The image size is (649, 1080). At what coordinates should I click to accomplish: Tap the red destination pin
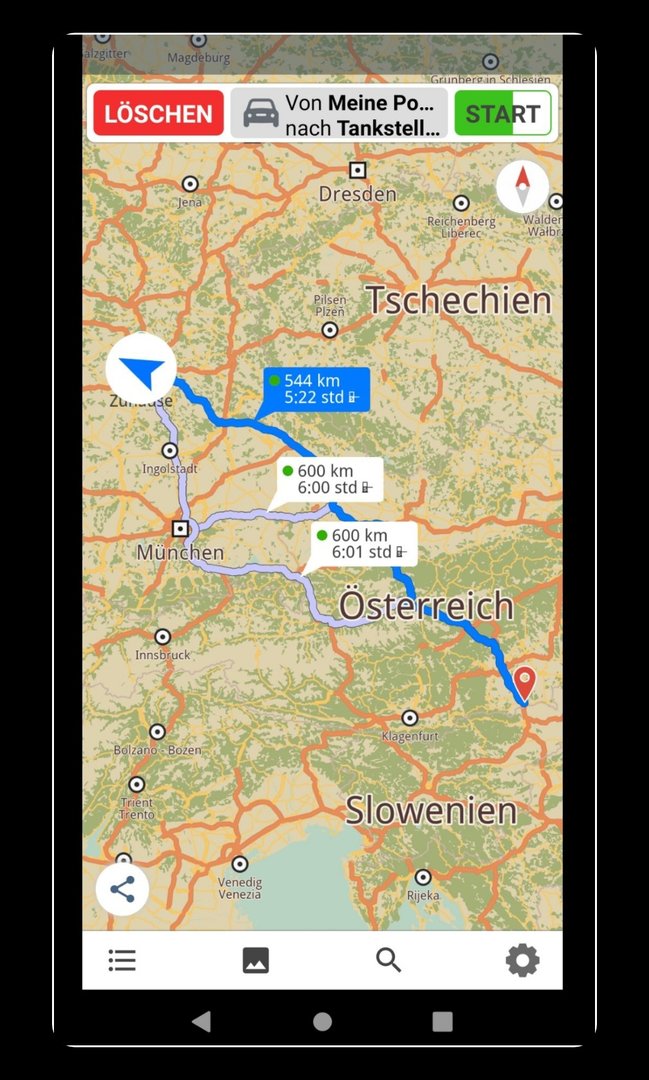pos(524,682)
